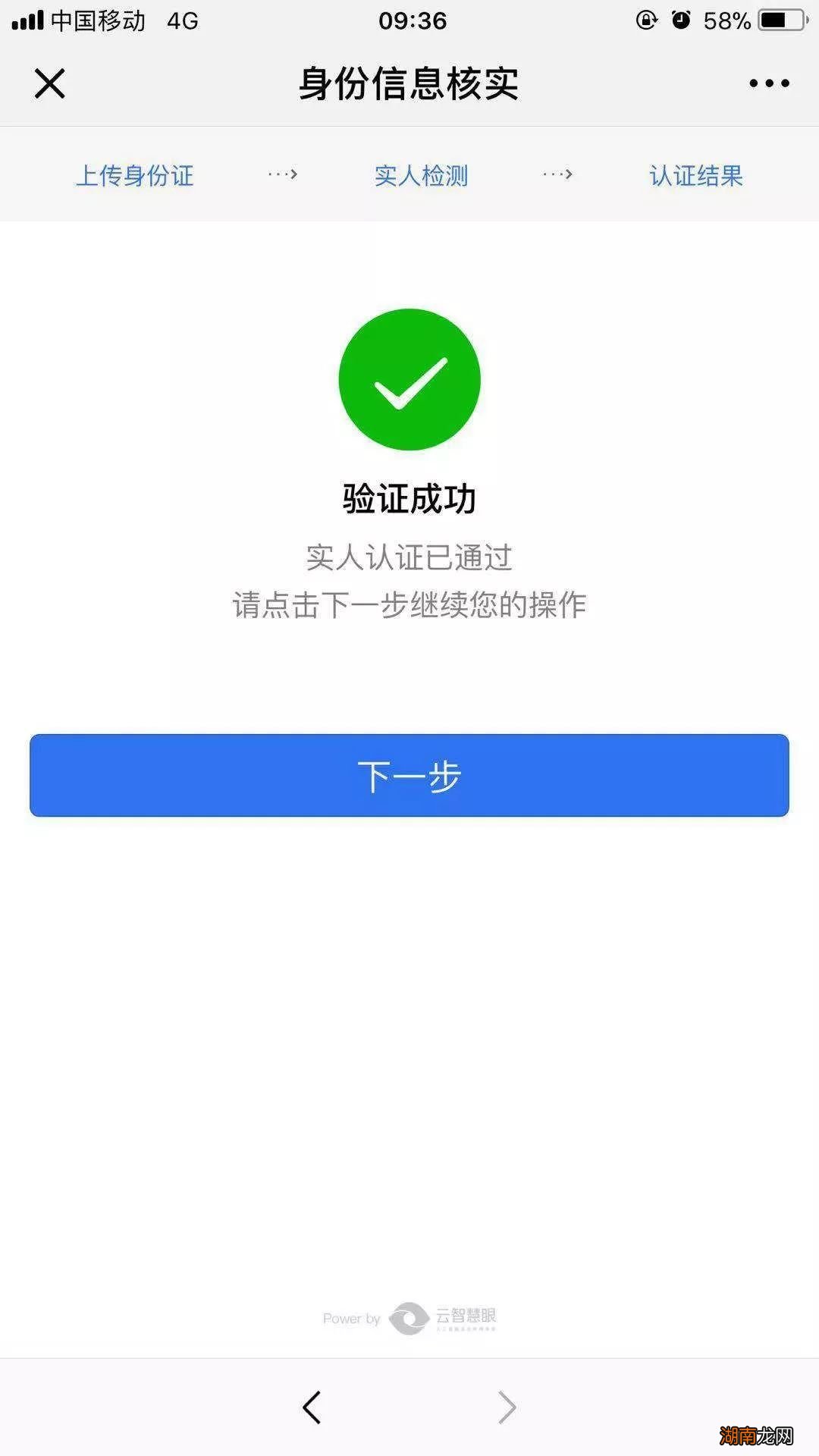Tap the signal strength bars indicator
The image size is (819, 1456).
tap(29, 21)
